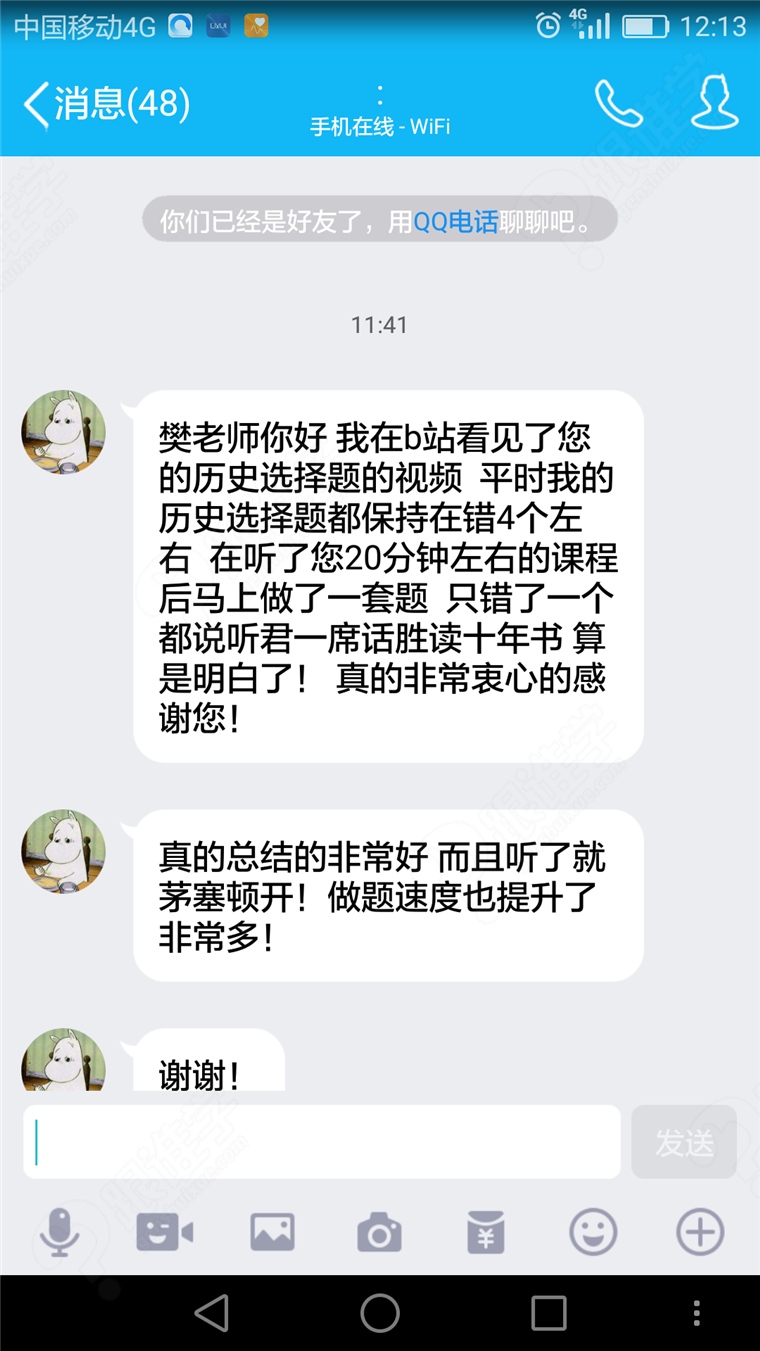Tap the Android home circle button

pyautogui.click(x=380, y=1313)
